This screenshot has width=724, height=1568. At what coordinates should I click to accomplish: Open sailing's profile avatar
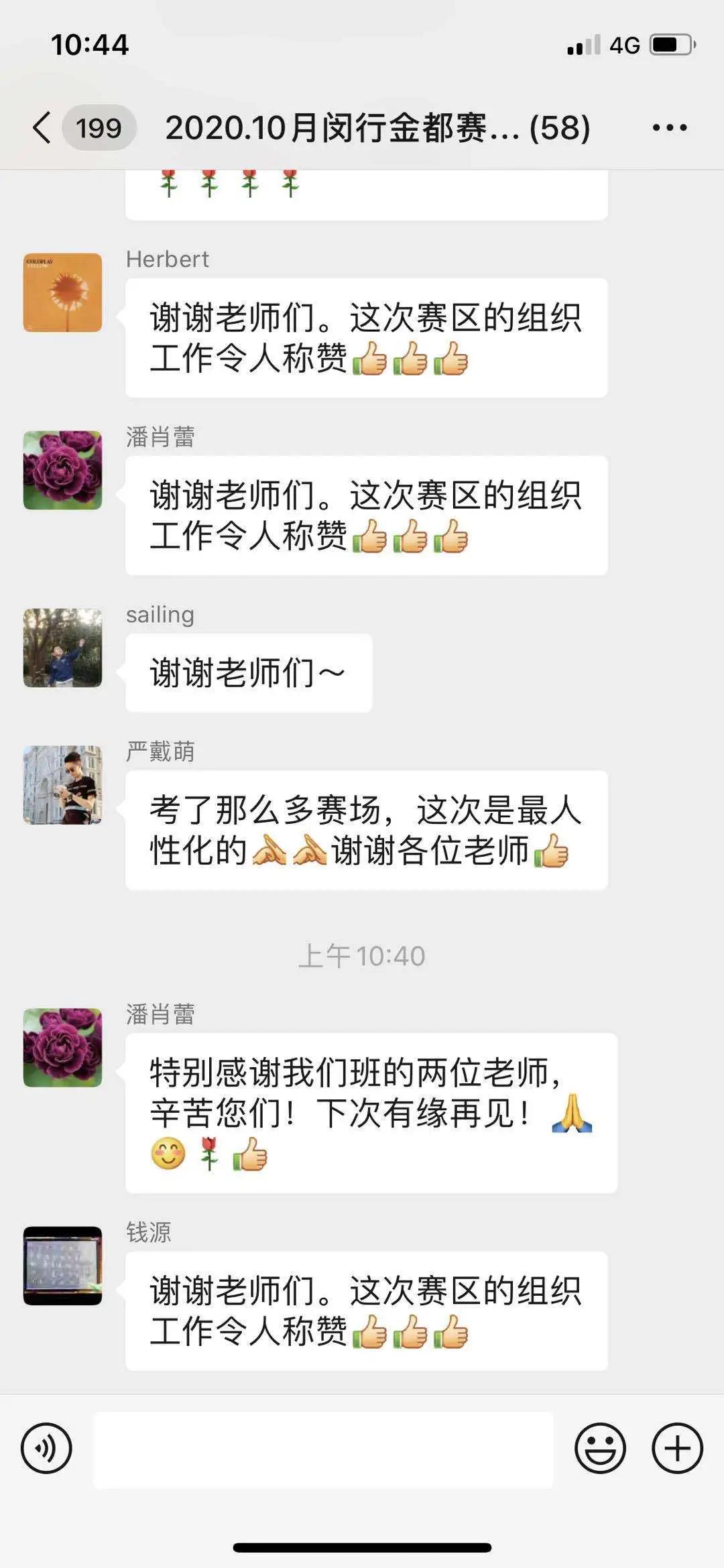tap(62, 648)
